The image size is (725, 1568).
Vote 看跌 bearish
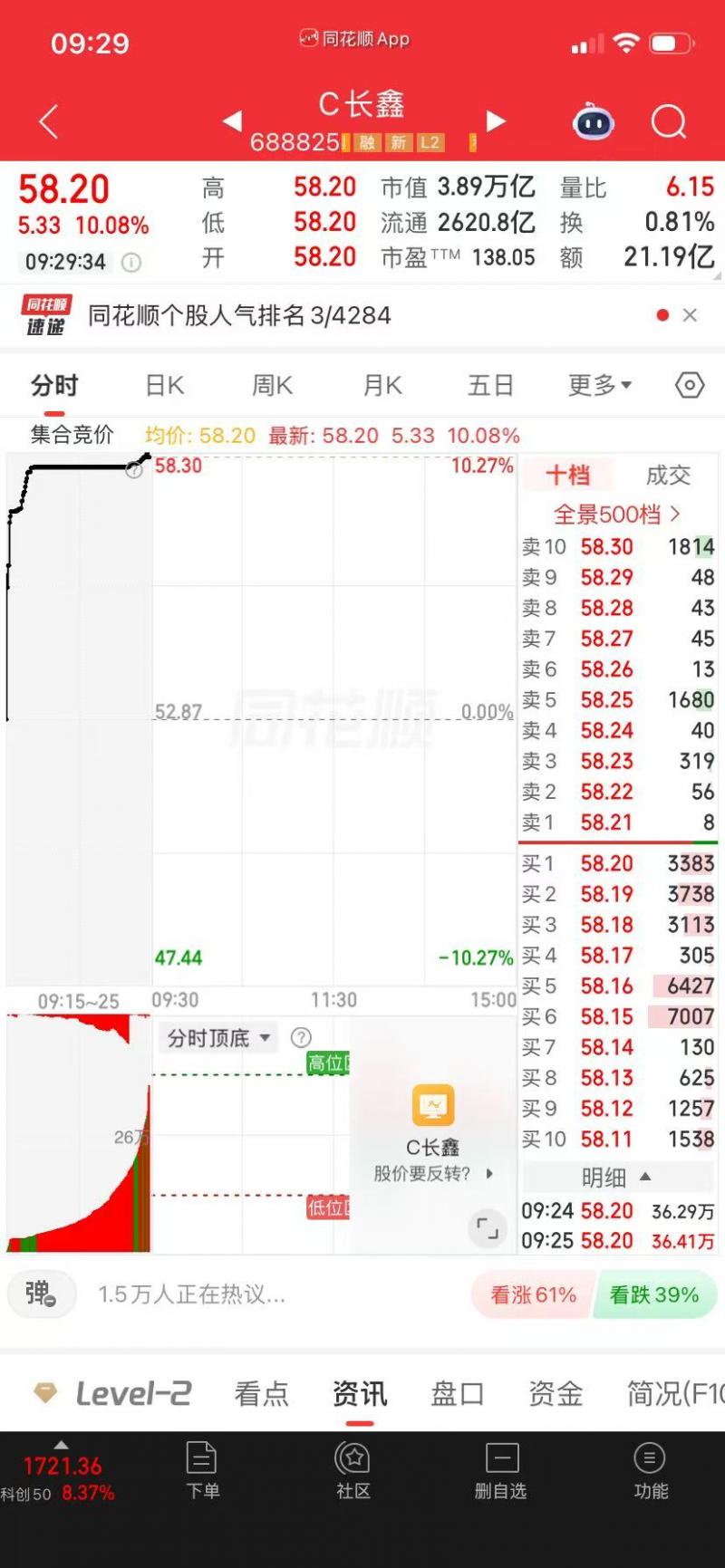pyautogui.click(x=655, y=1295)
